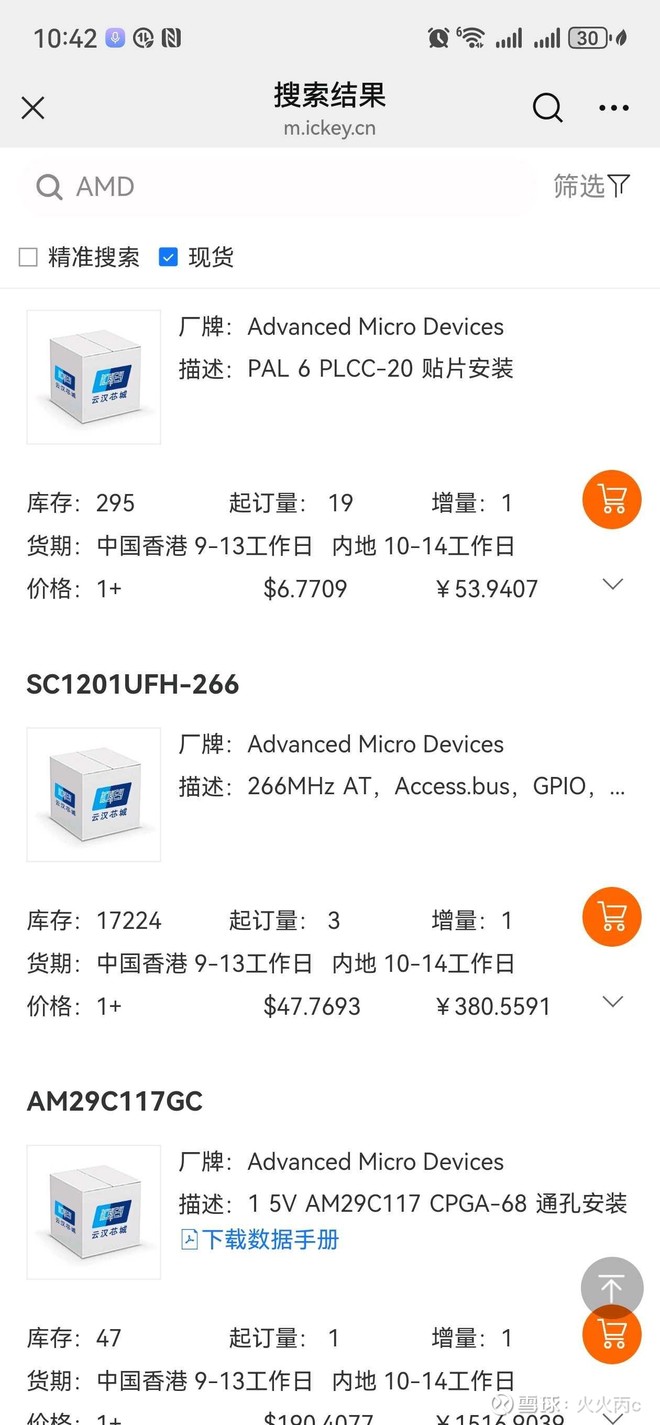The image size is (660, 1425).
Task: Add SC1201UFH-266 to the cart
Action: click(611, 916)
